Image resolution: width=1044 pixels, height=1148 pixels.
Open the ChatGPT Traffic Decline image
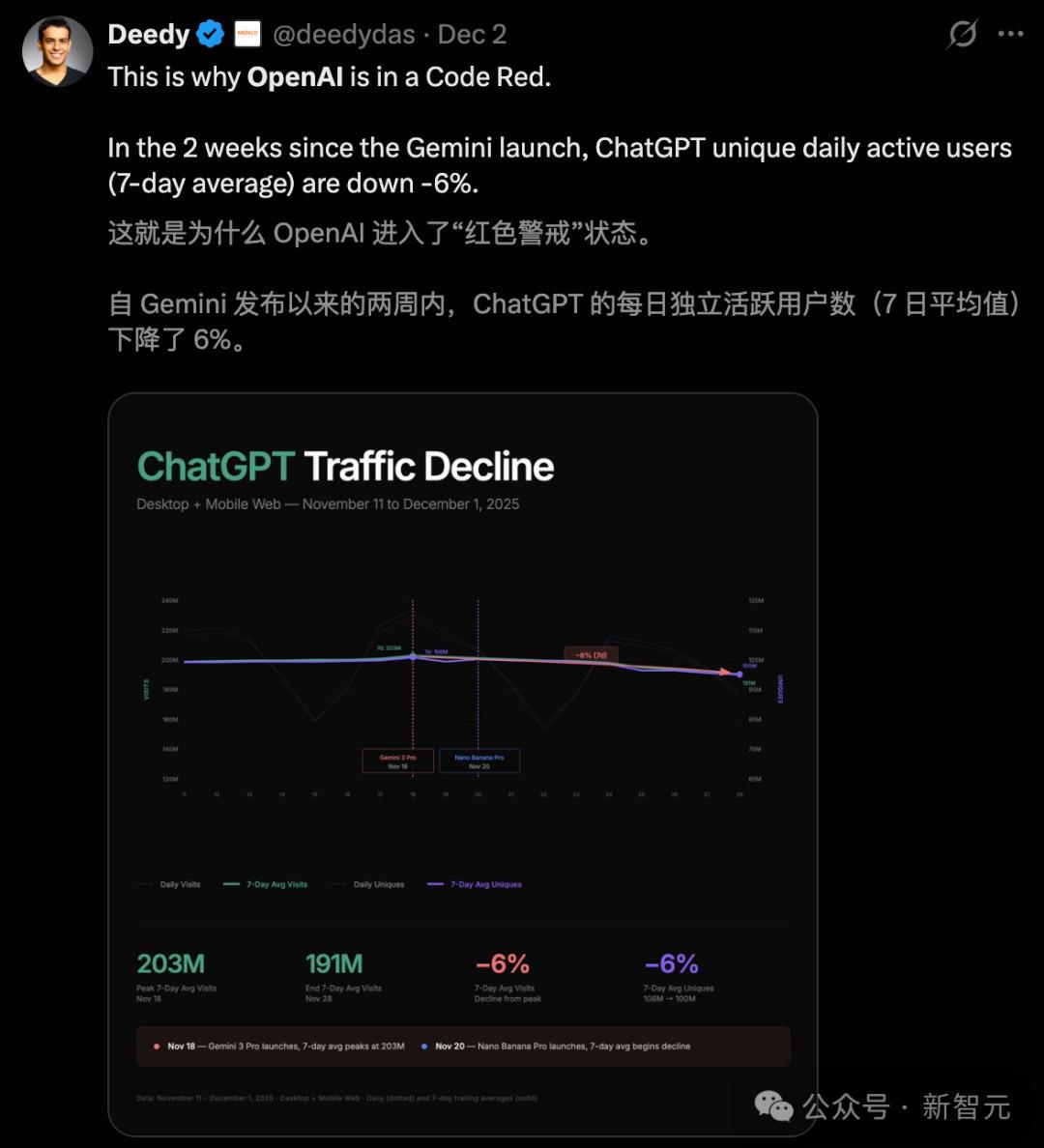(x=462, y=763)
